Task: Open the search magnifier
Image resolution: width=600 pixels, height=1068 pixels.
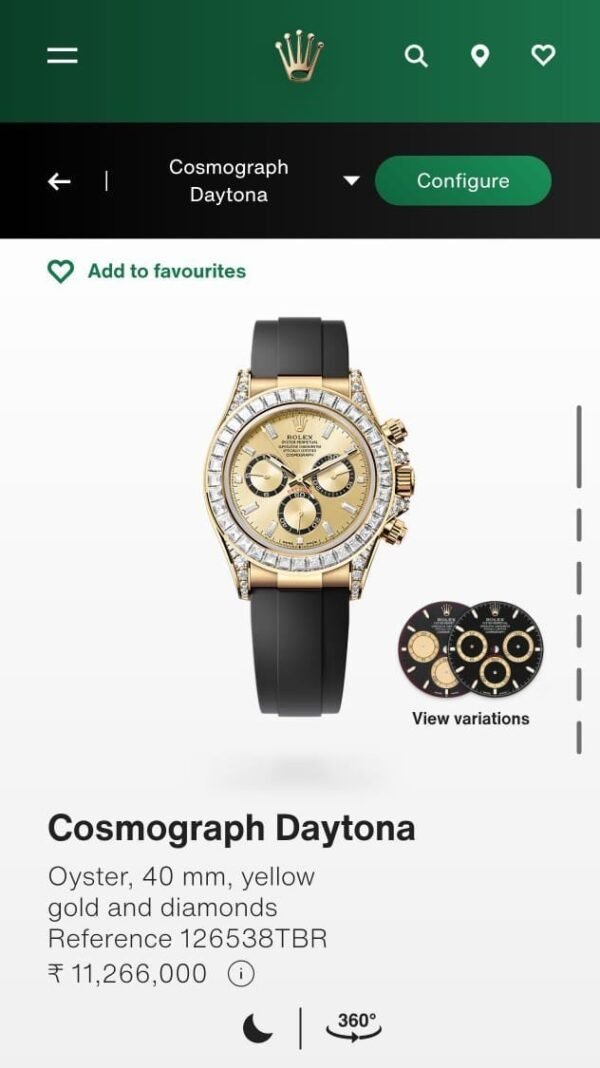Action: pos(416,56)
